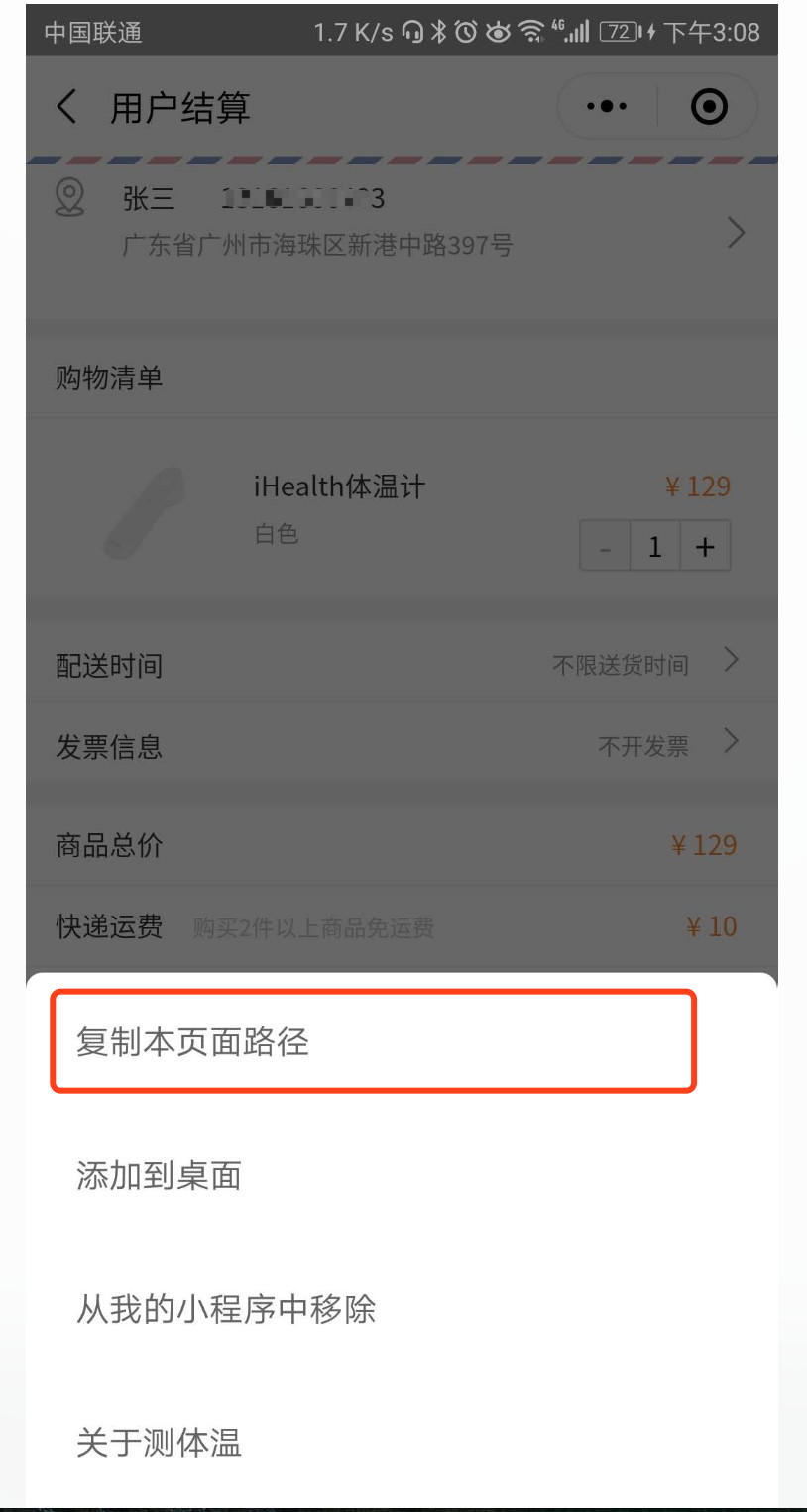The height and width of the screenshot is (1512, 807).
Task: Open the three-dot mini program menu
Action: pyautogui.click(x=607, y=106)
